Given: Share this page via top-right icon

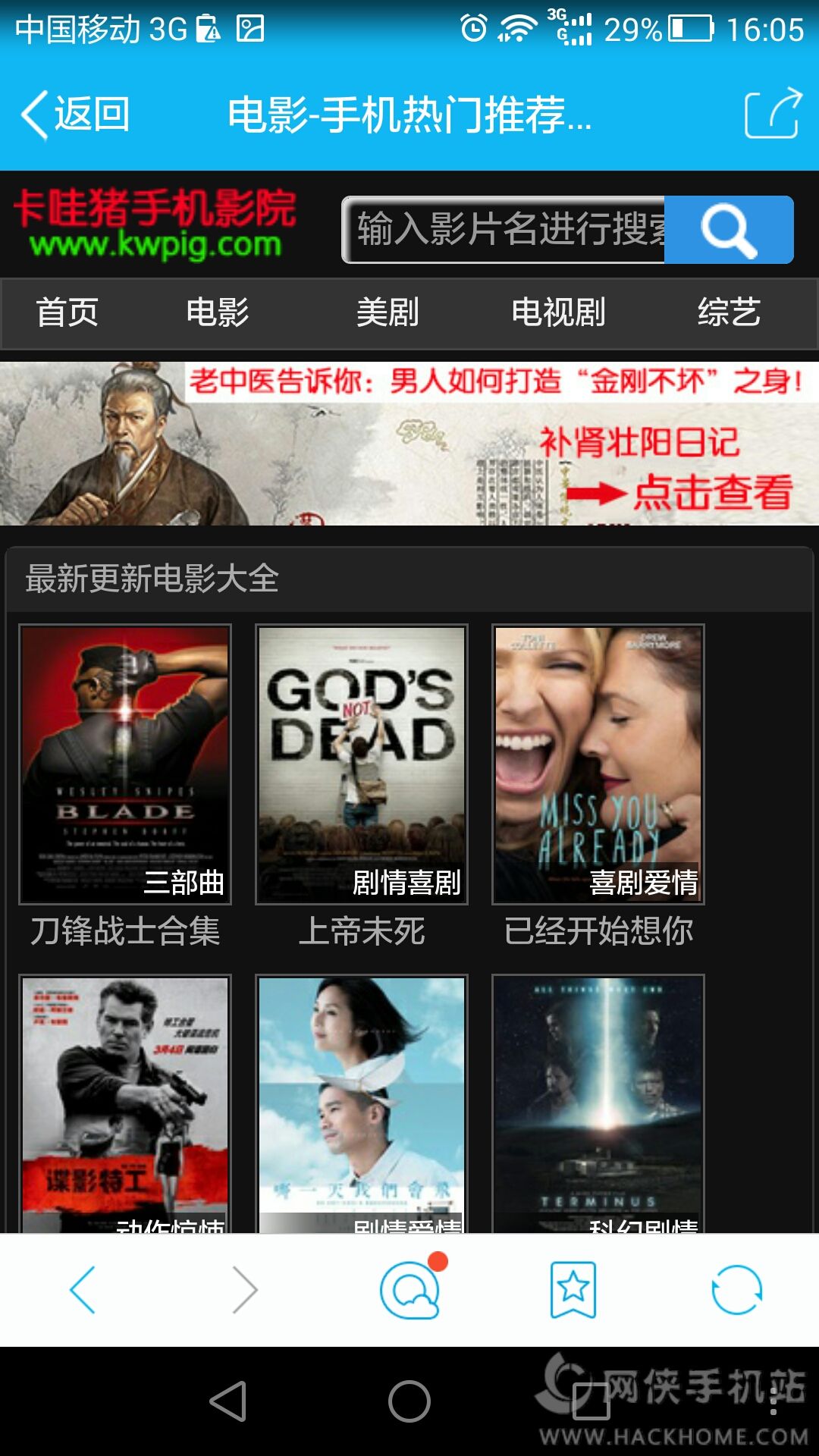Looking at the screenshot, I should point(773,114).
